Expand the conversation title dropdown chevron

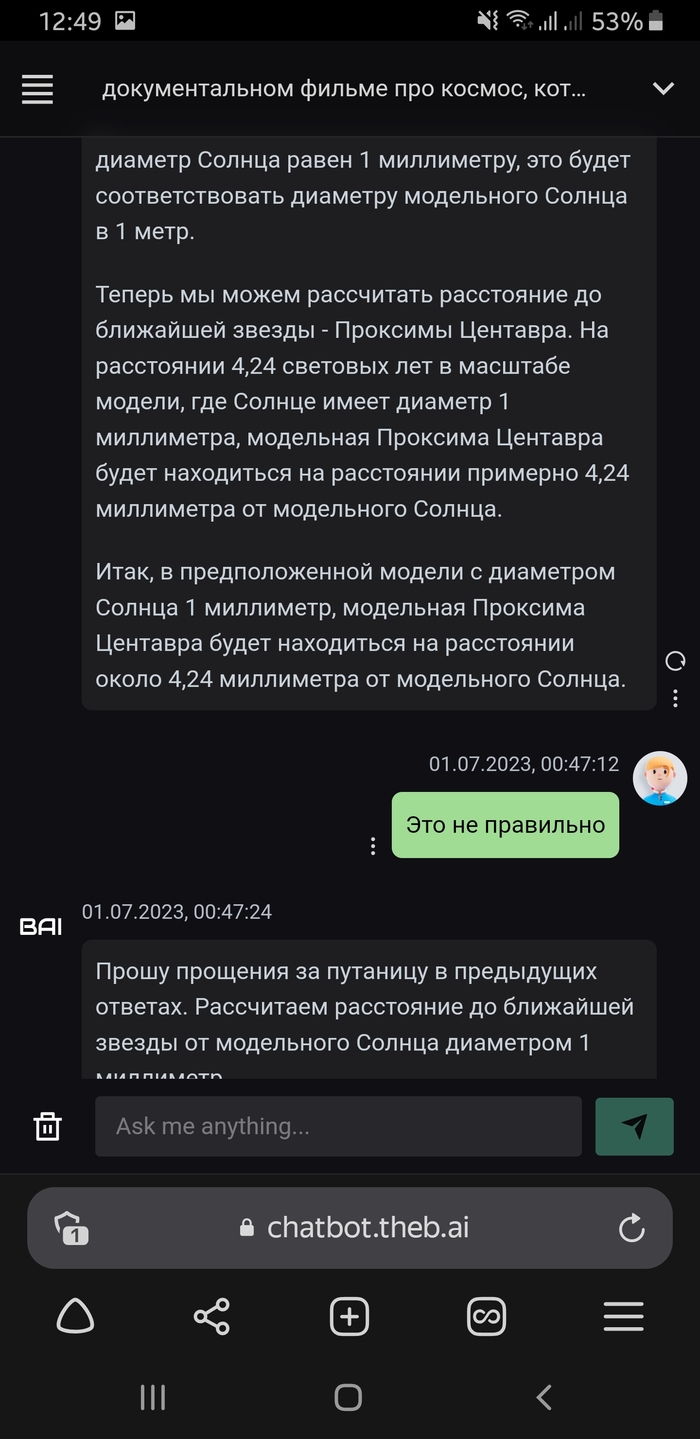(663, 89)
